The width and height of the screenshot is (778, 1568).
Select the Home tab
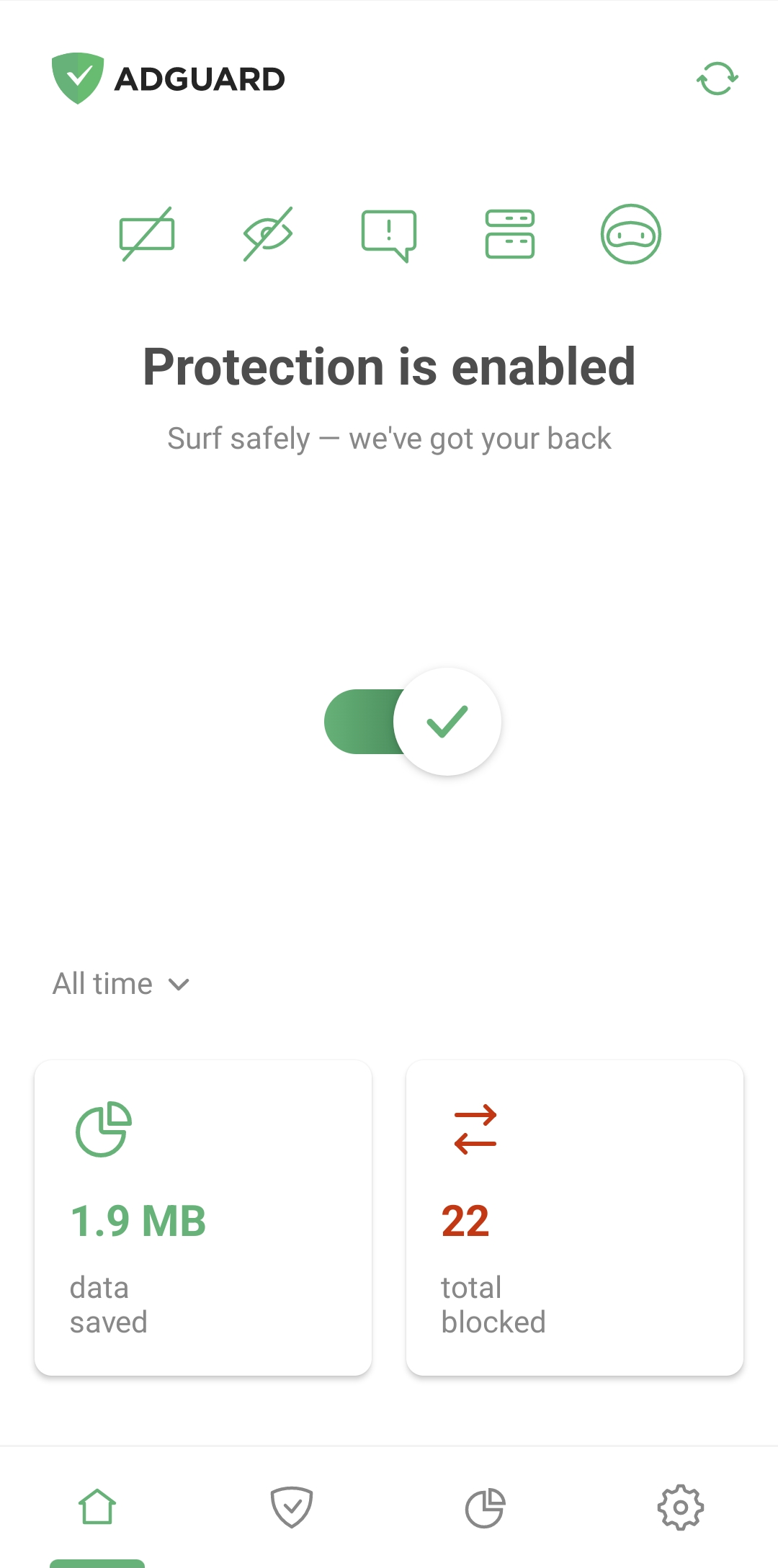pyautogui.click(x=97, y=1507)
